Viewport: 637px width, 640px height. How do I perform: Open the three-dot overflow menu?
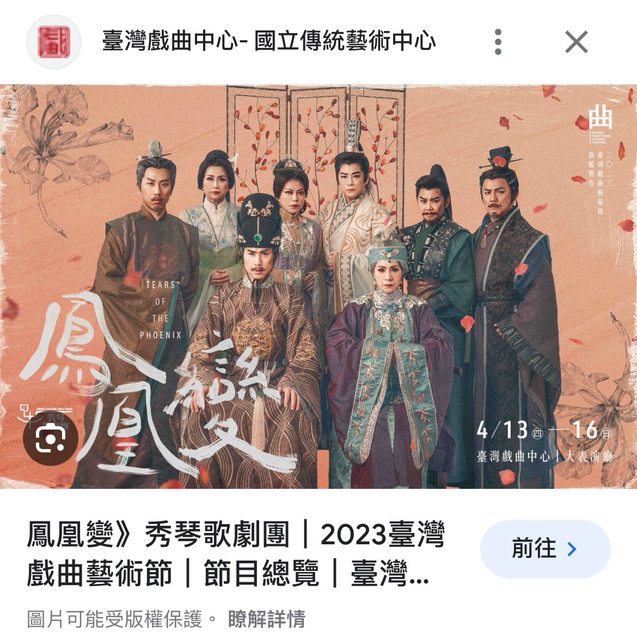[498, 42]
